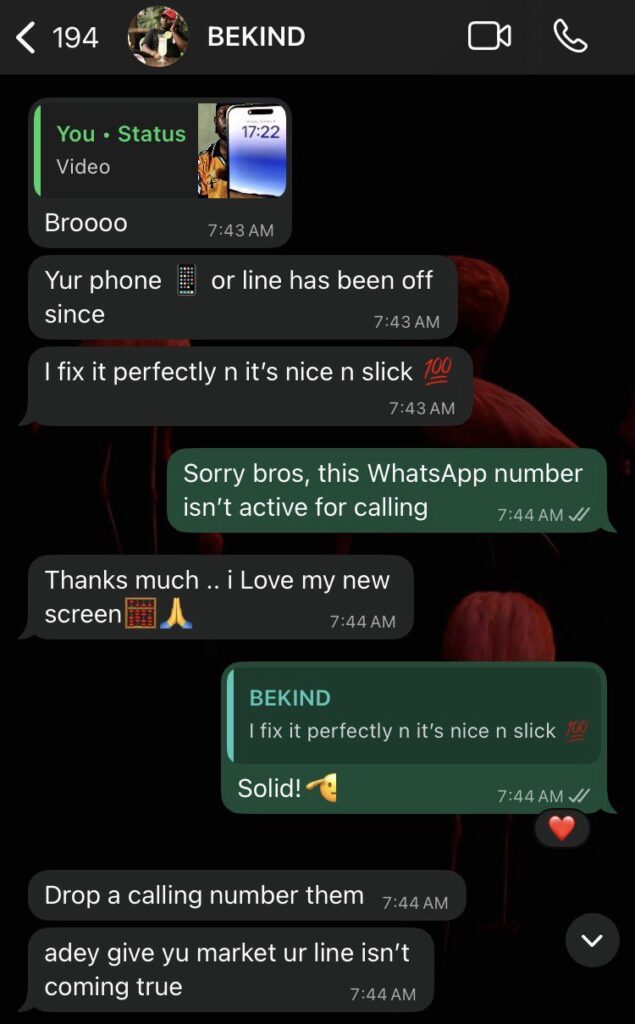
Task: Start a video call with BEKIND
Action: point(489,37)
